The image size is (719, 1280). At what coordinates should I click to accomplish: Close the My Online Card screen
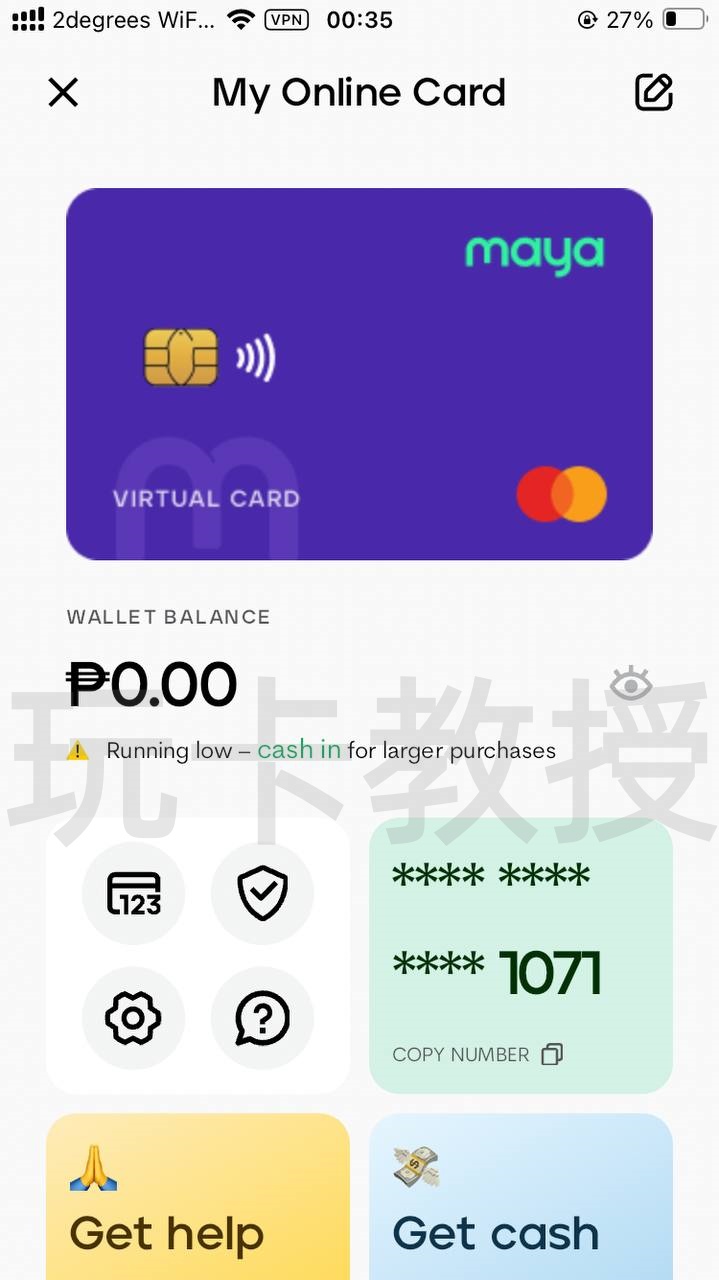coord(63,93)
